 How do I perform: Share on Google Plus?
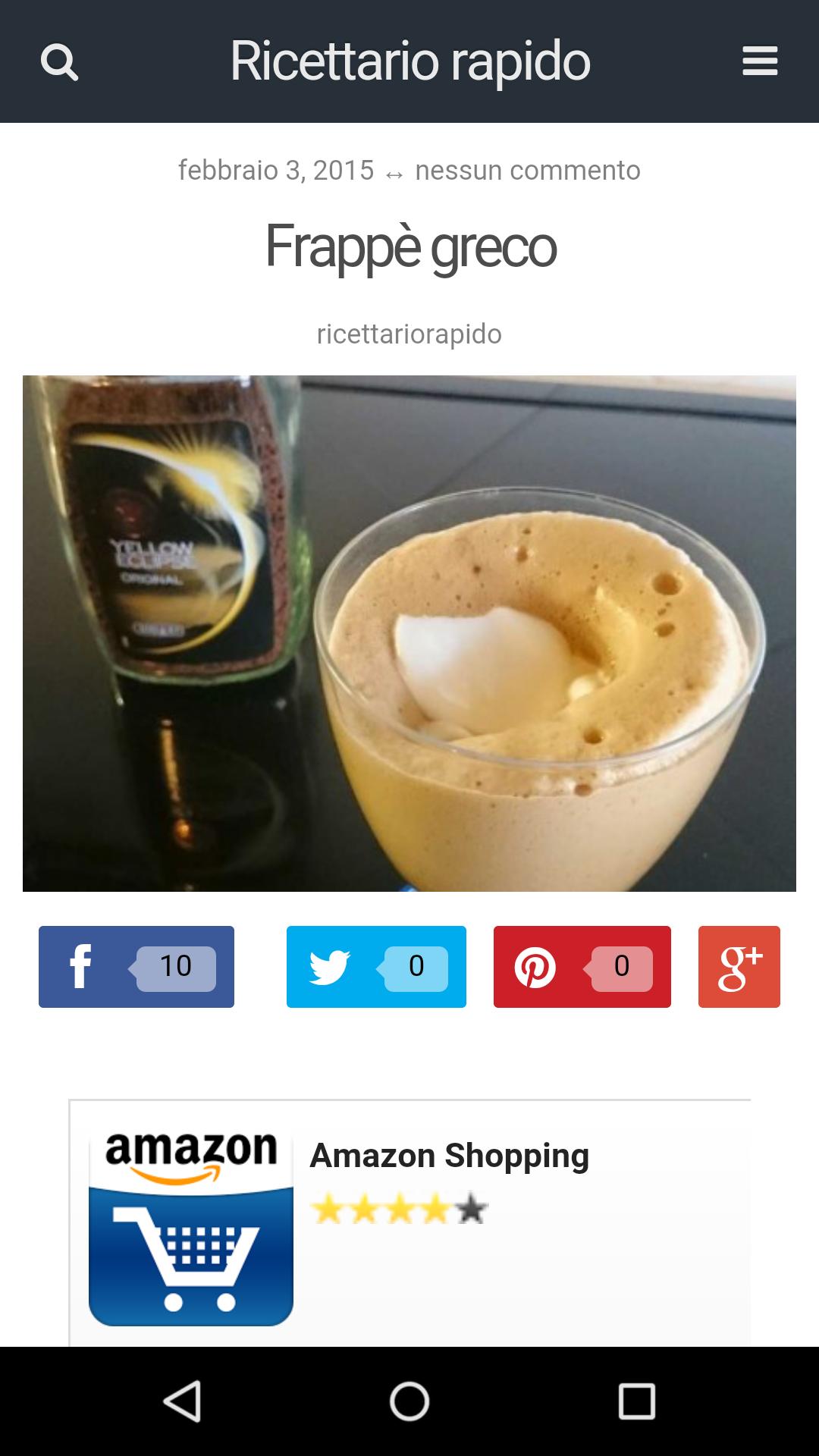tap(739, 967)
